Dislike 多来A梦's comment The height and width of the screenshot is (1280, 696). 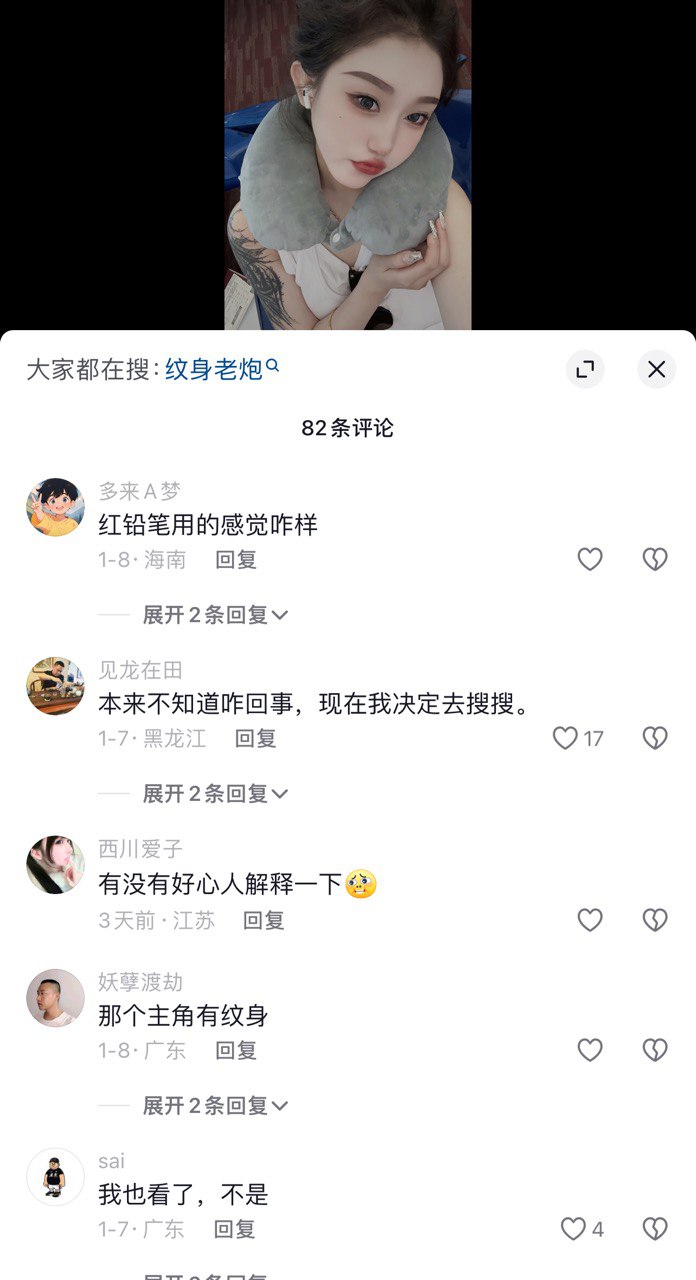click(654, 559)
